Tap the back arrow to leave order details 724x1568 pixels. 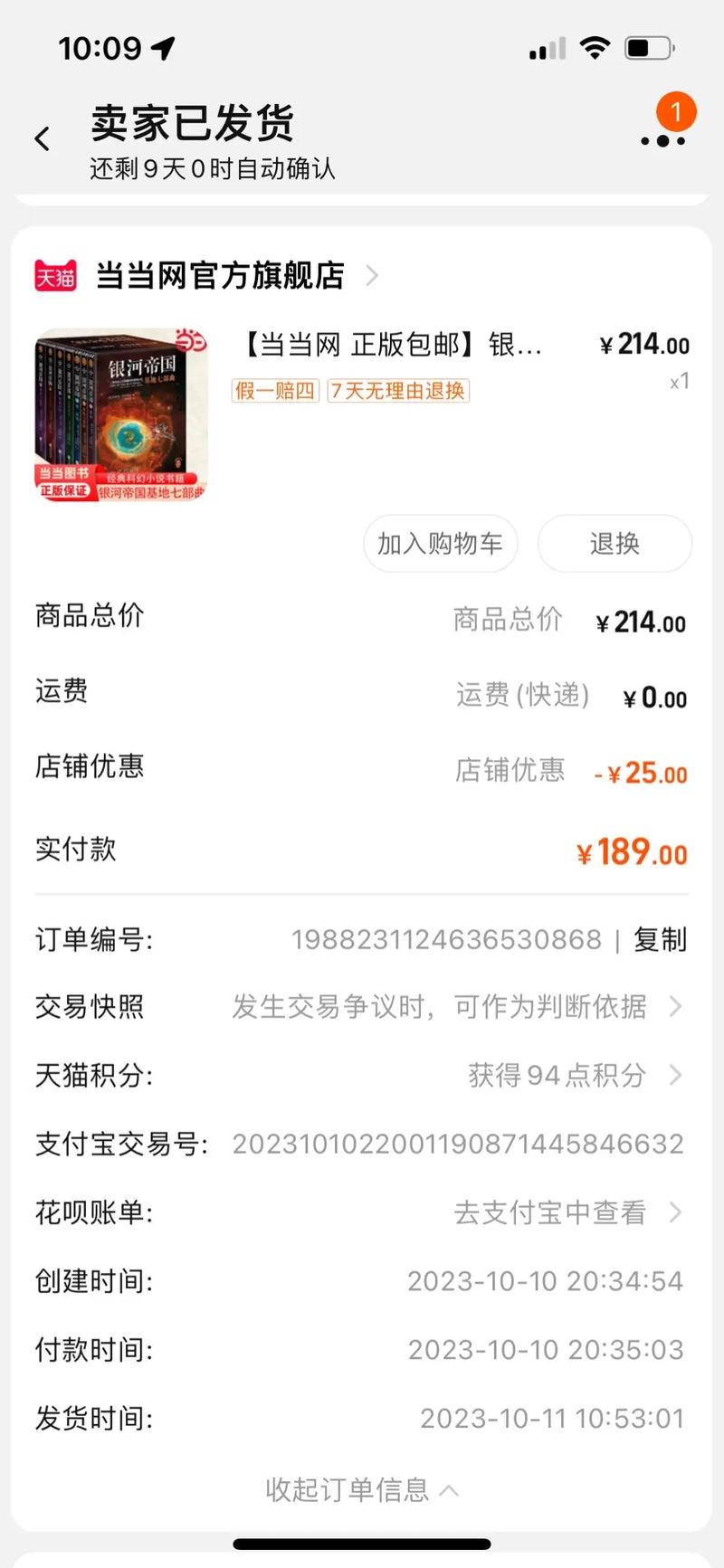pyautogui.click(x=41, y=138)
